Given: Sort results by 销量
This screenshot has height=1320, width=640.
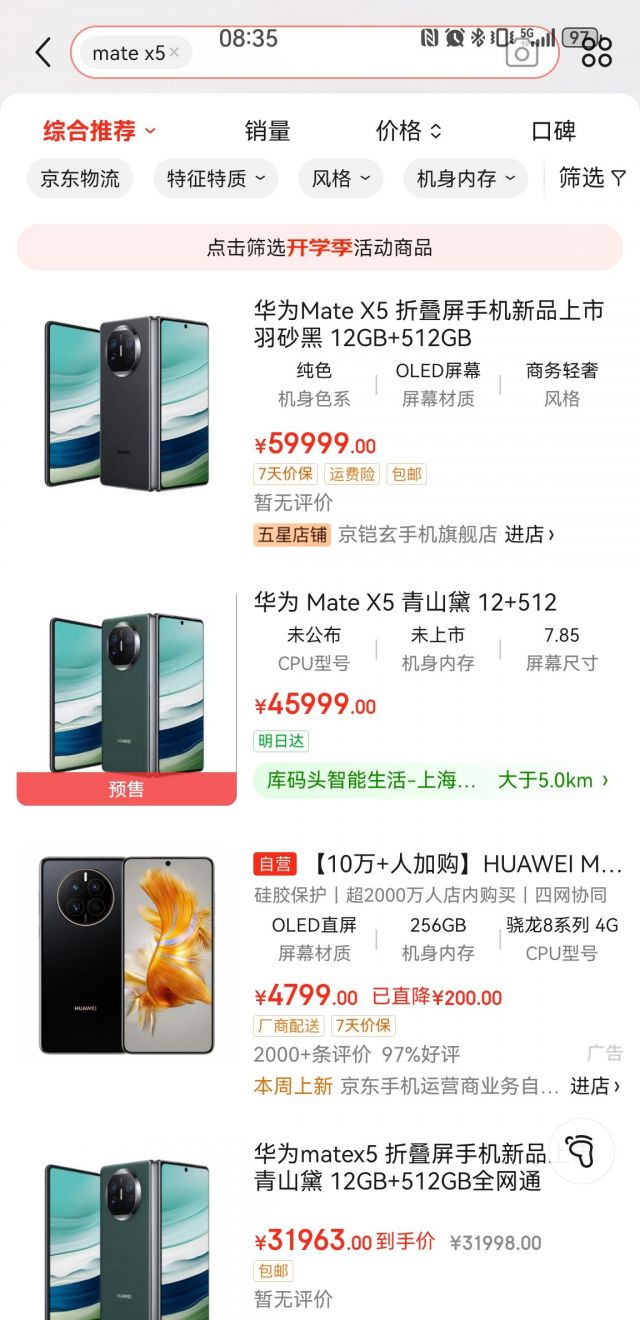Looking at the screenshot, I should [x=267, y=131].
